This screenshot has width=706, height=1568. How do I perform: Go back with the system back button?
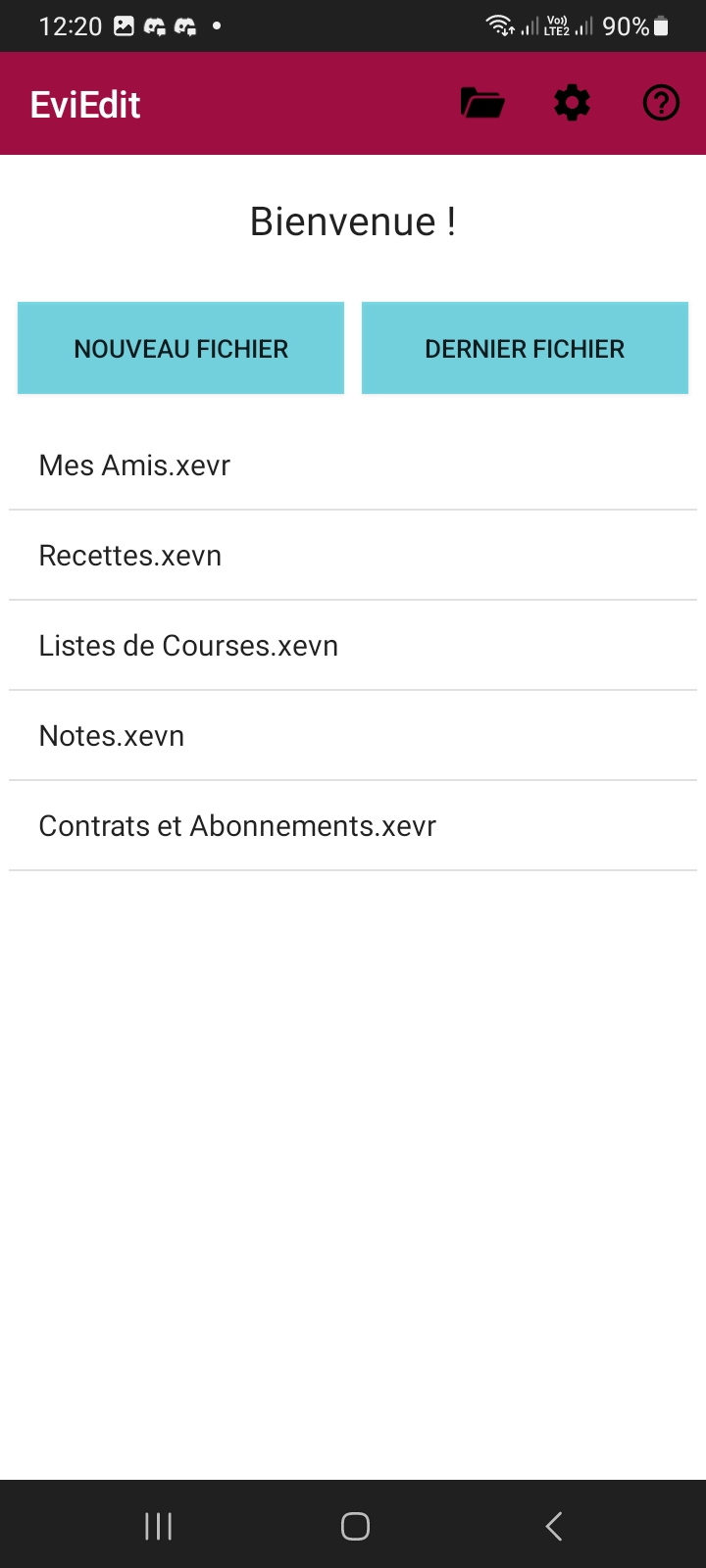(554, 1526)
